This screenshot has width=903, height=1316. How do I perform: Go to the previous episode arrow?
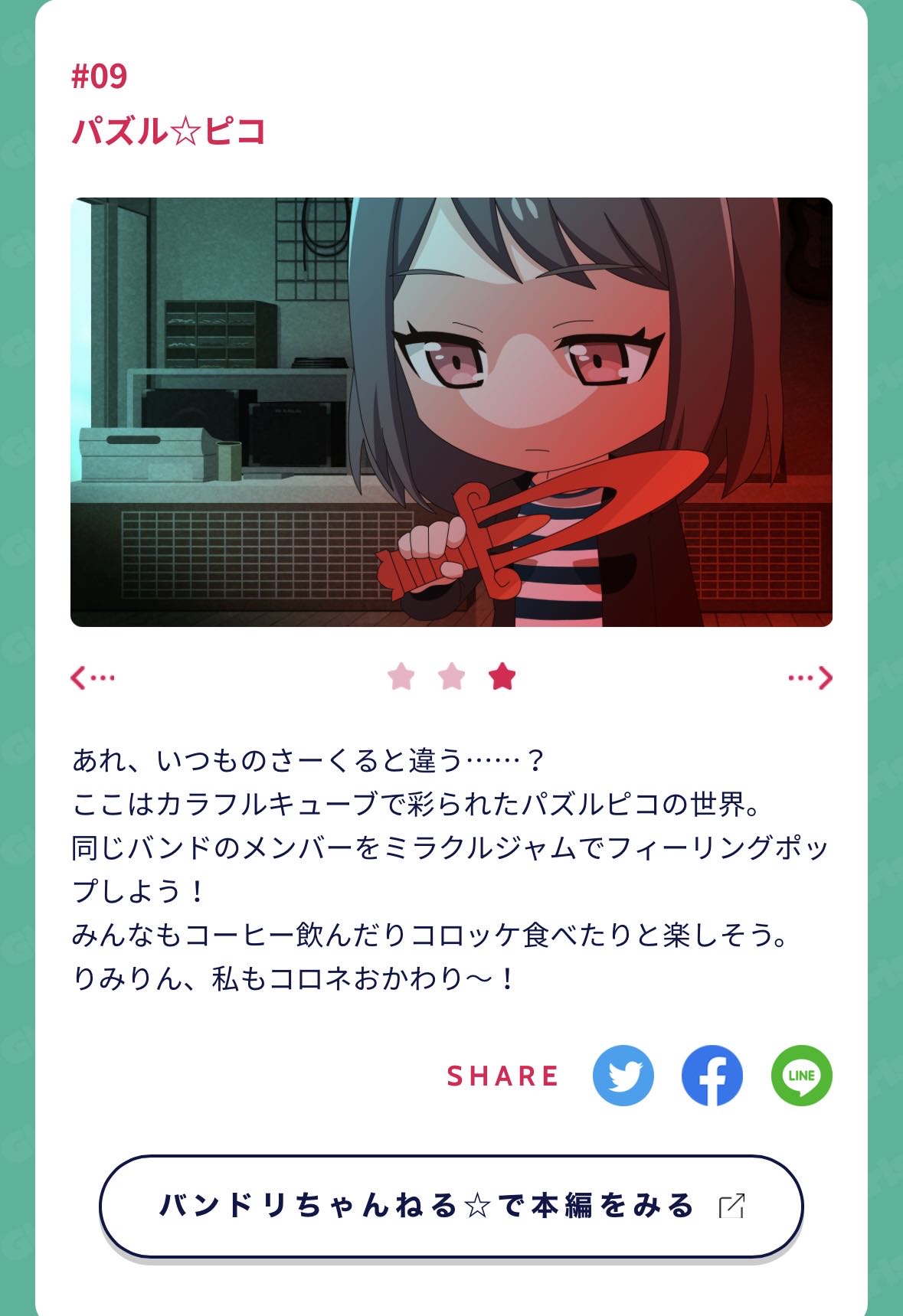(92, 678)
